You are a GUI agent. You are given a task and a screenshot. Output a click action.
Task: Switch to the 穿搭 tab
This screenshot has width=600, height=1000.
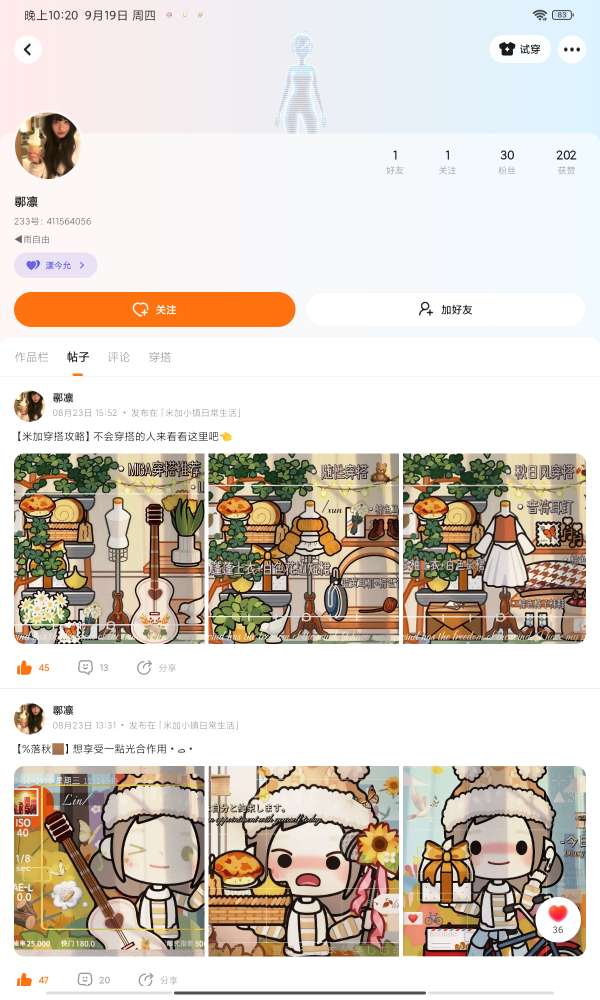[x=160, y=357]
